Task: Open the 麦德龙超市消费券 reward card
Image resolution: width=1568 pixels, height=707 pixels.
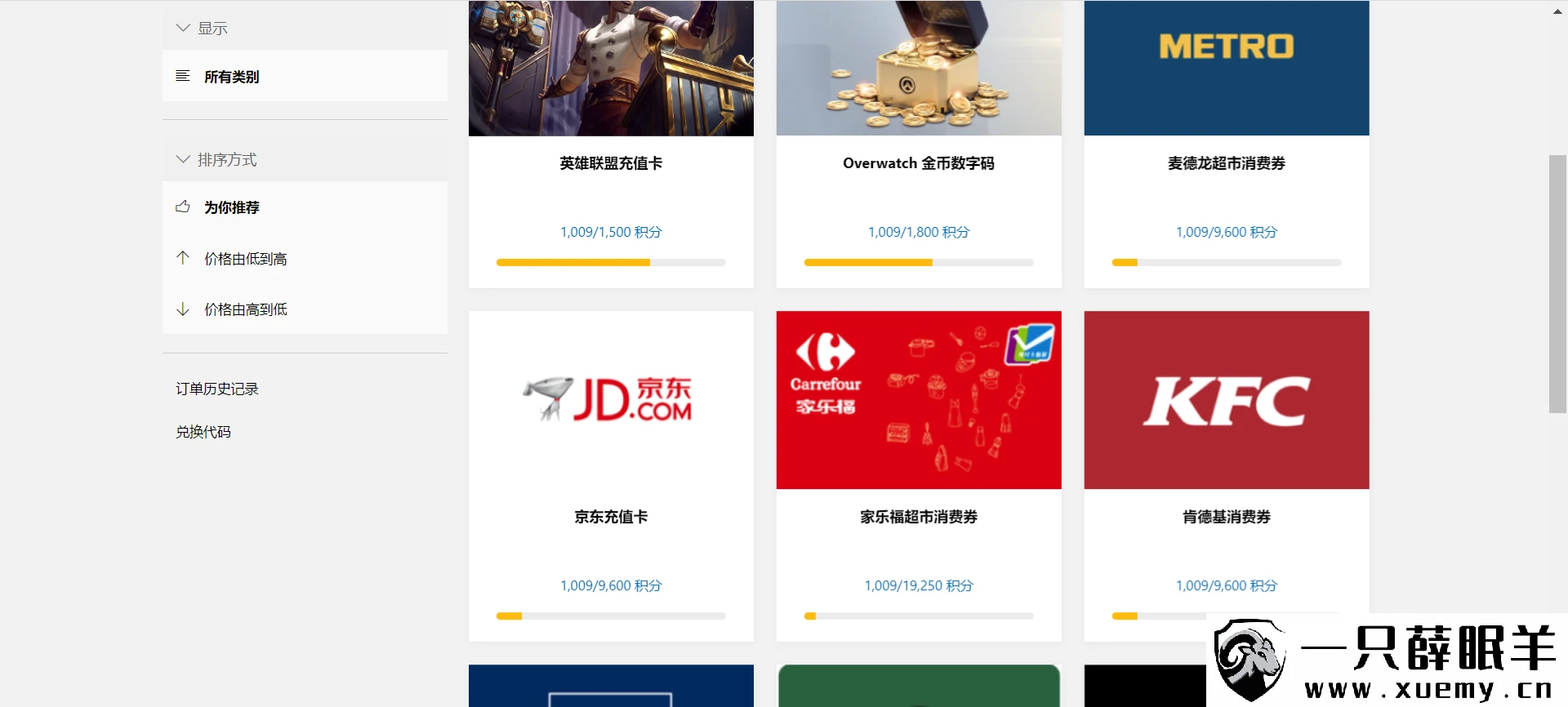Action: (x=1226, y=163)
